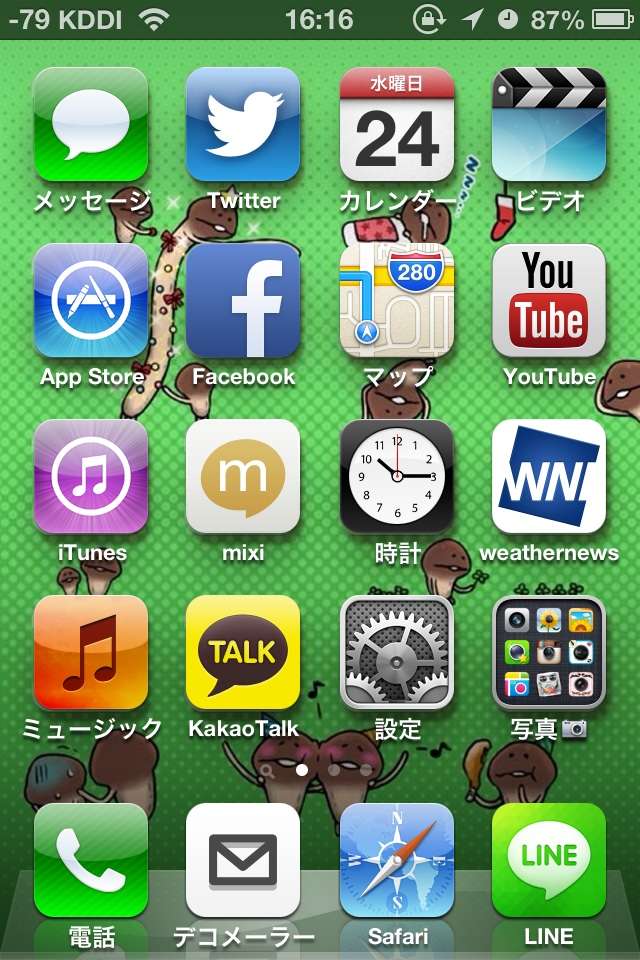Open the 時計 (Clock) app
The image size is (640, 960).
(x=397, y=477)
